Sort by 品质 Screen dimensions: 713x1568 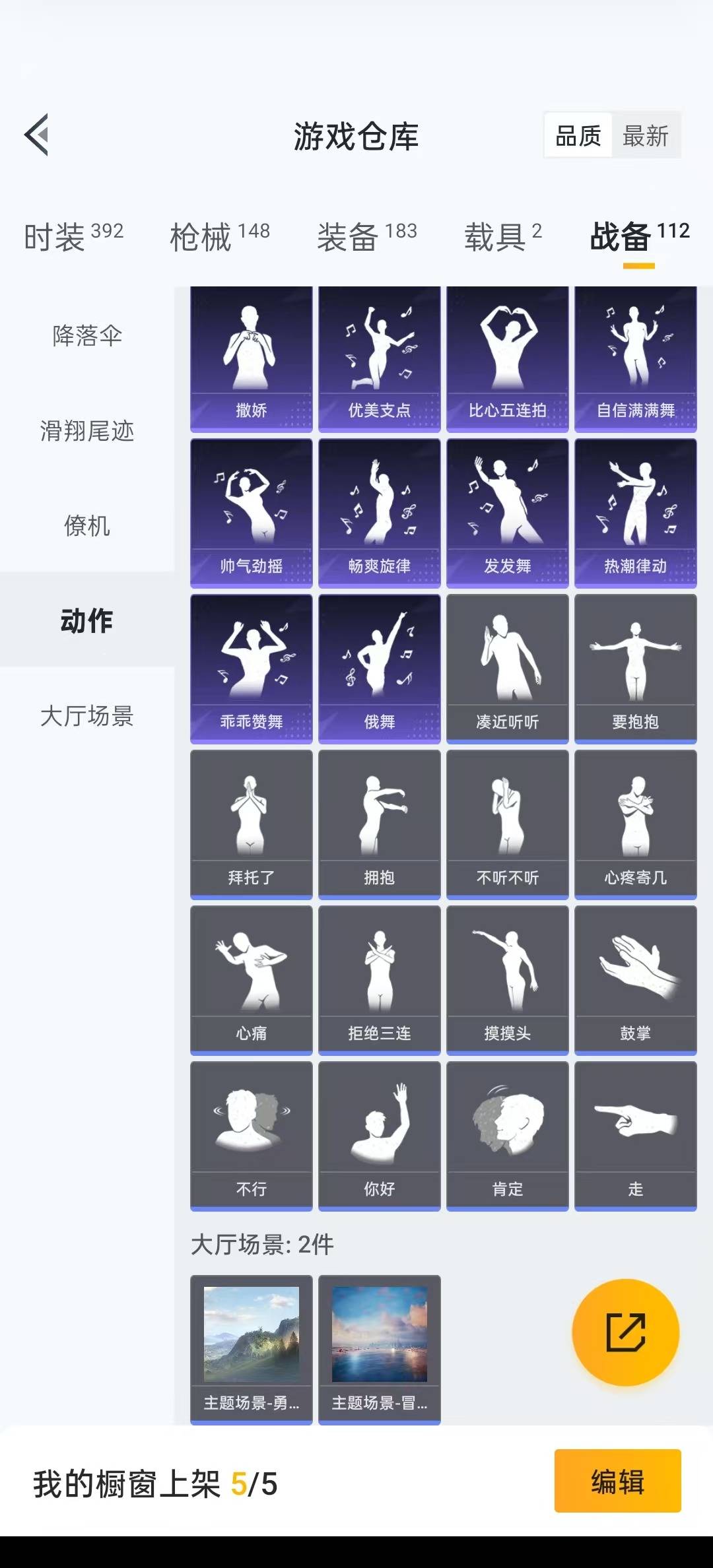(578, 136)
